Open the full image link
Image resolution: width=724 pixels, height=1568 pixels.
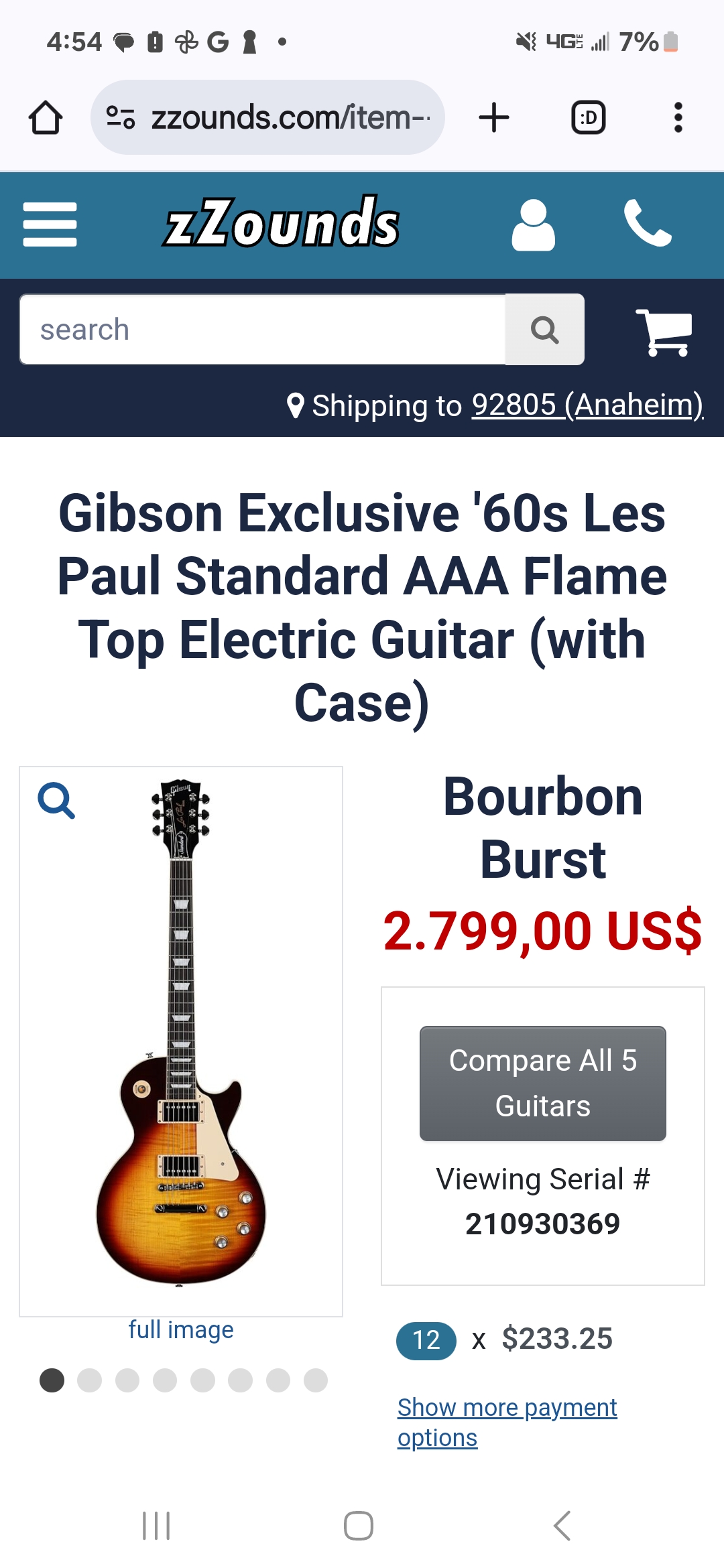(x=181, y=1329)
